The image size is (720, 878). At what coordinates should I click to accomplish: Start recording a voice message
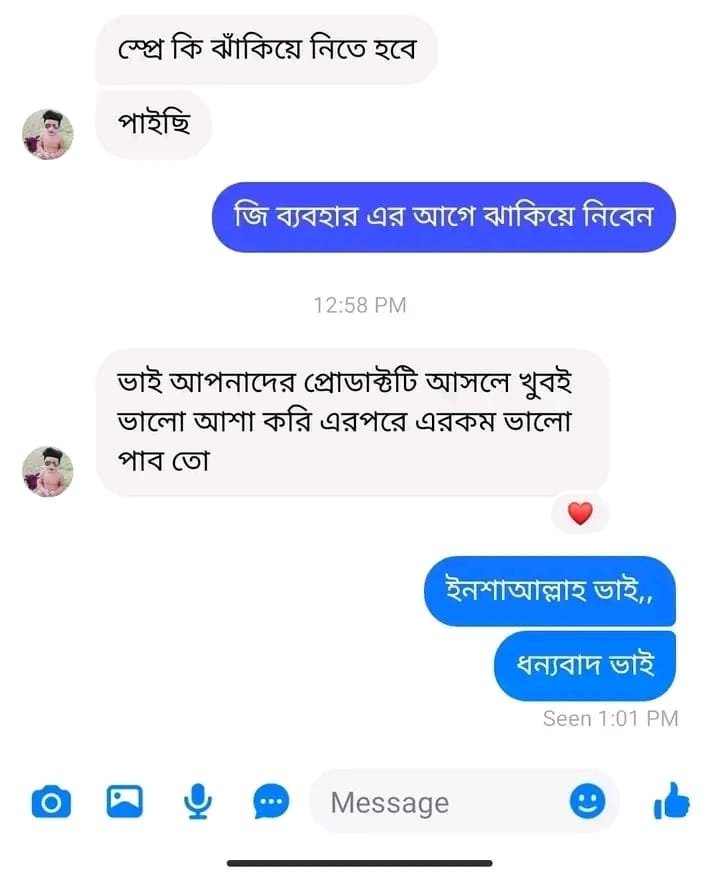tap(198, 801)
